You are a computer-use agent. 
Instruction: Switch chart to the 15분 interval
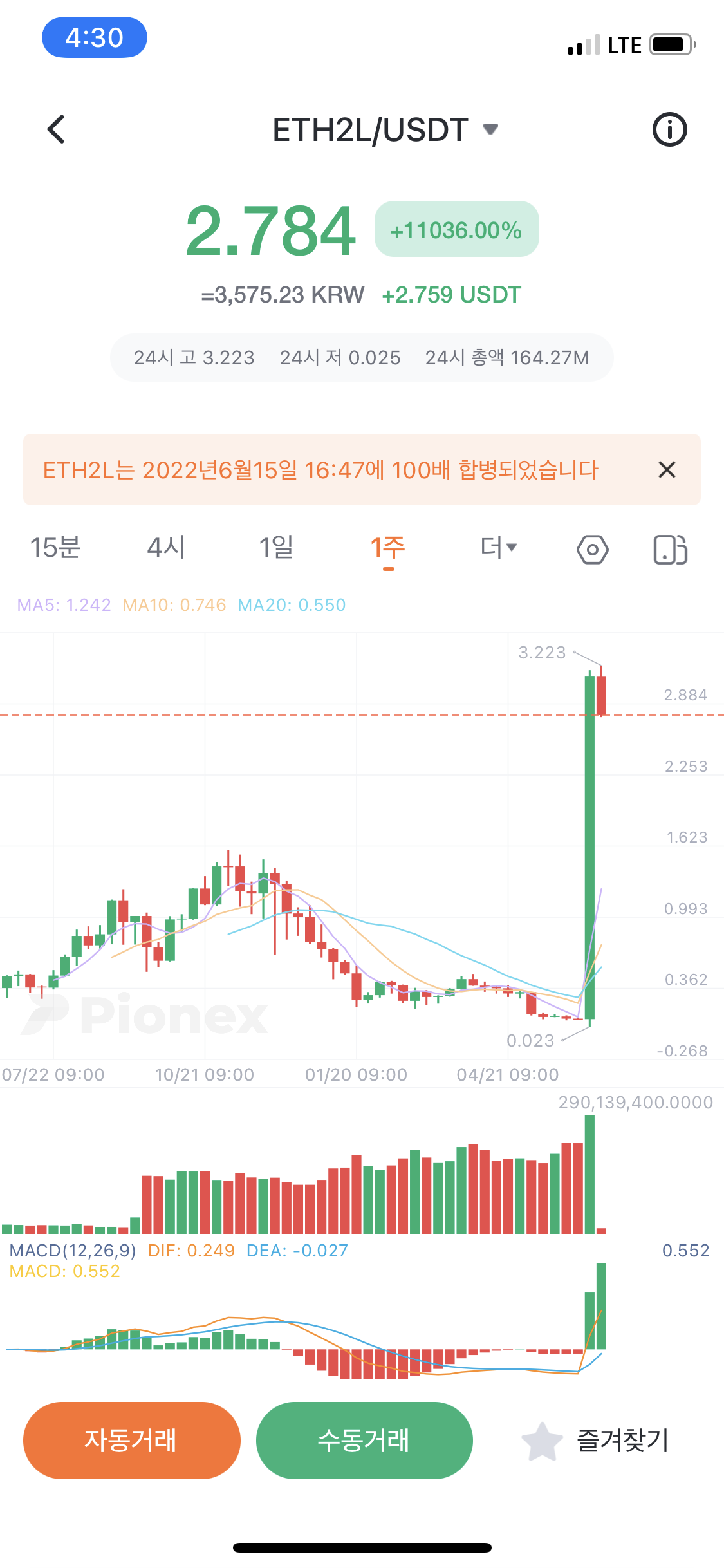[x=55, y=548]
